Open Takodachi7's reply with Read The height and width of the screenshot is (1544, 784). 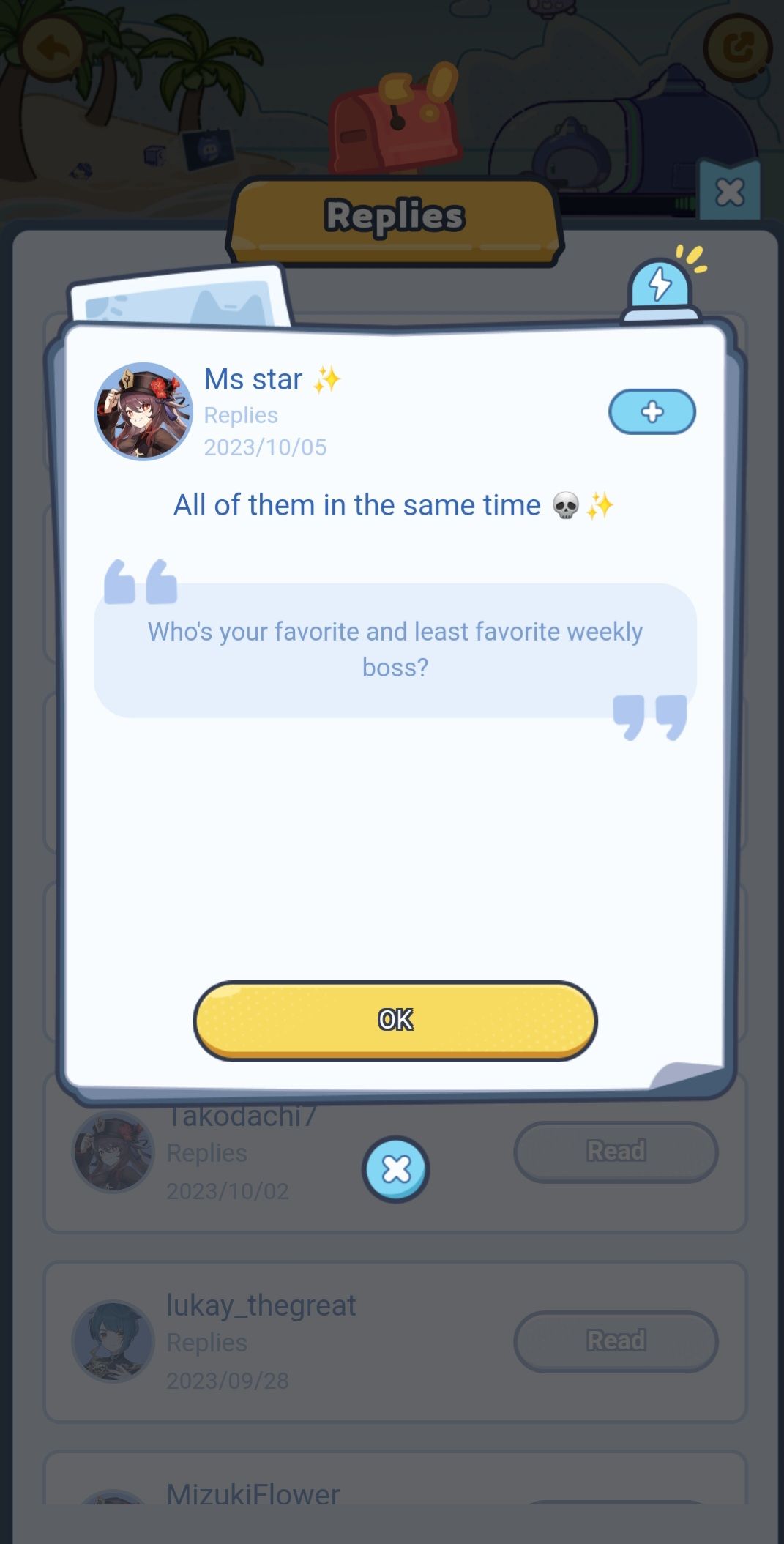tap(615, 1151)
